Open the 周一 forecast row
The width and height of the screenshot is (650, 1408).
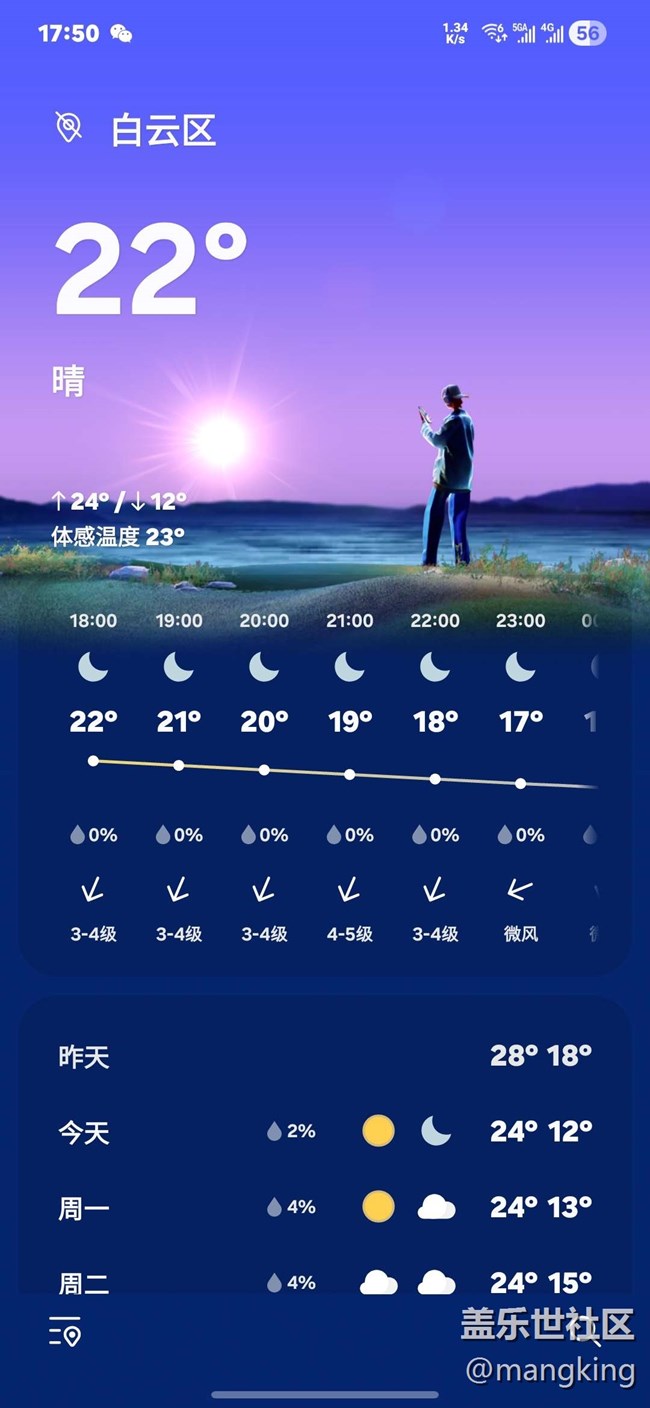pyautogui.click(x=325, y=1207)
